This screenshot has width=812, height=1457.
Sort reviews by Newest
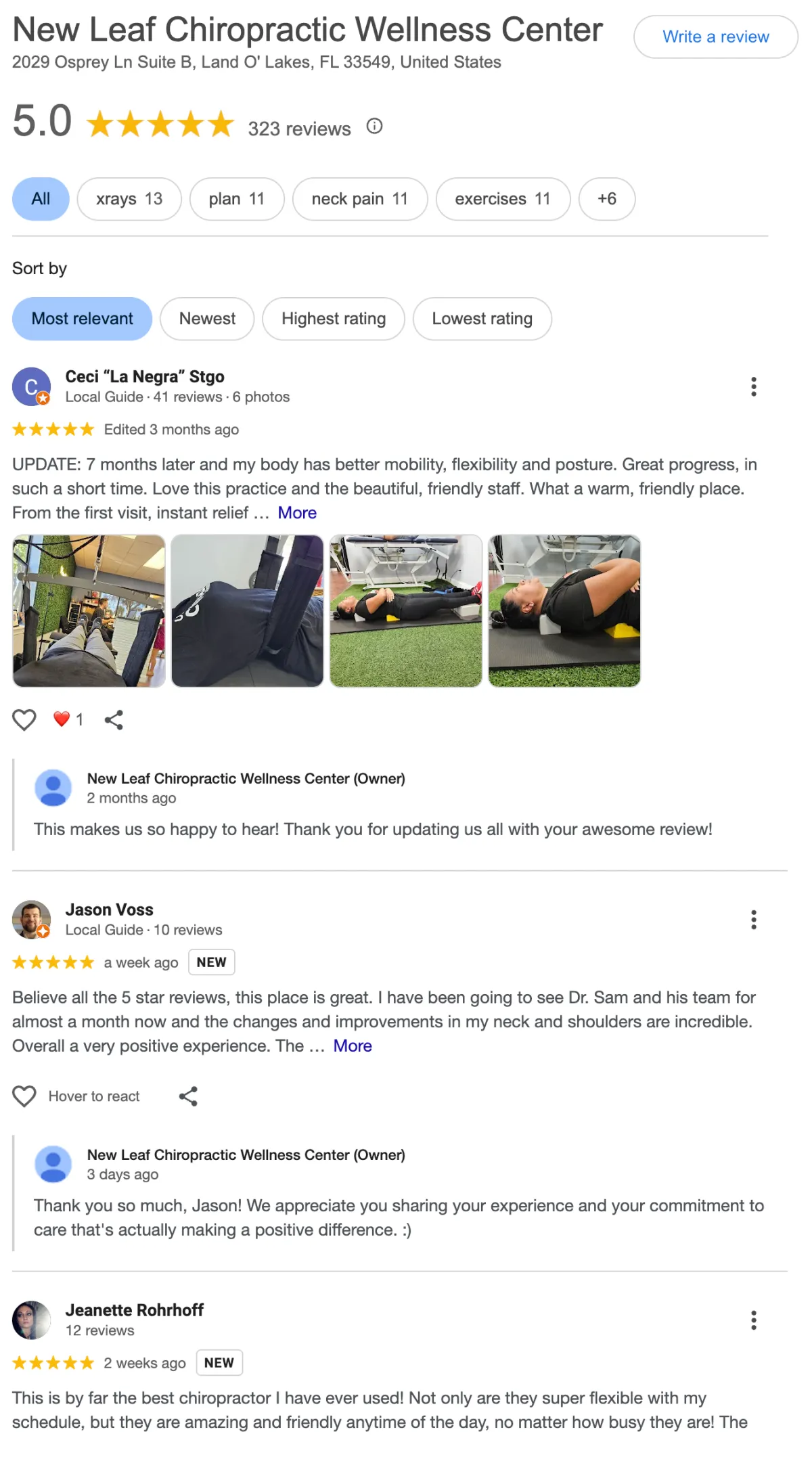point(207,319)
